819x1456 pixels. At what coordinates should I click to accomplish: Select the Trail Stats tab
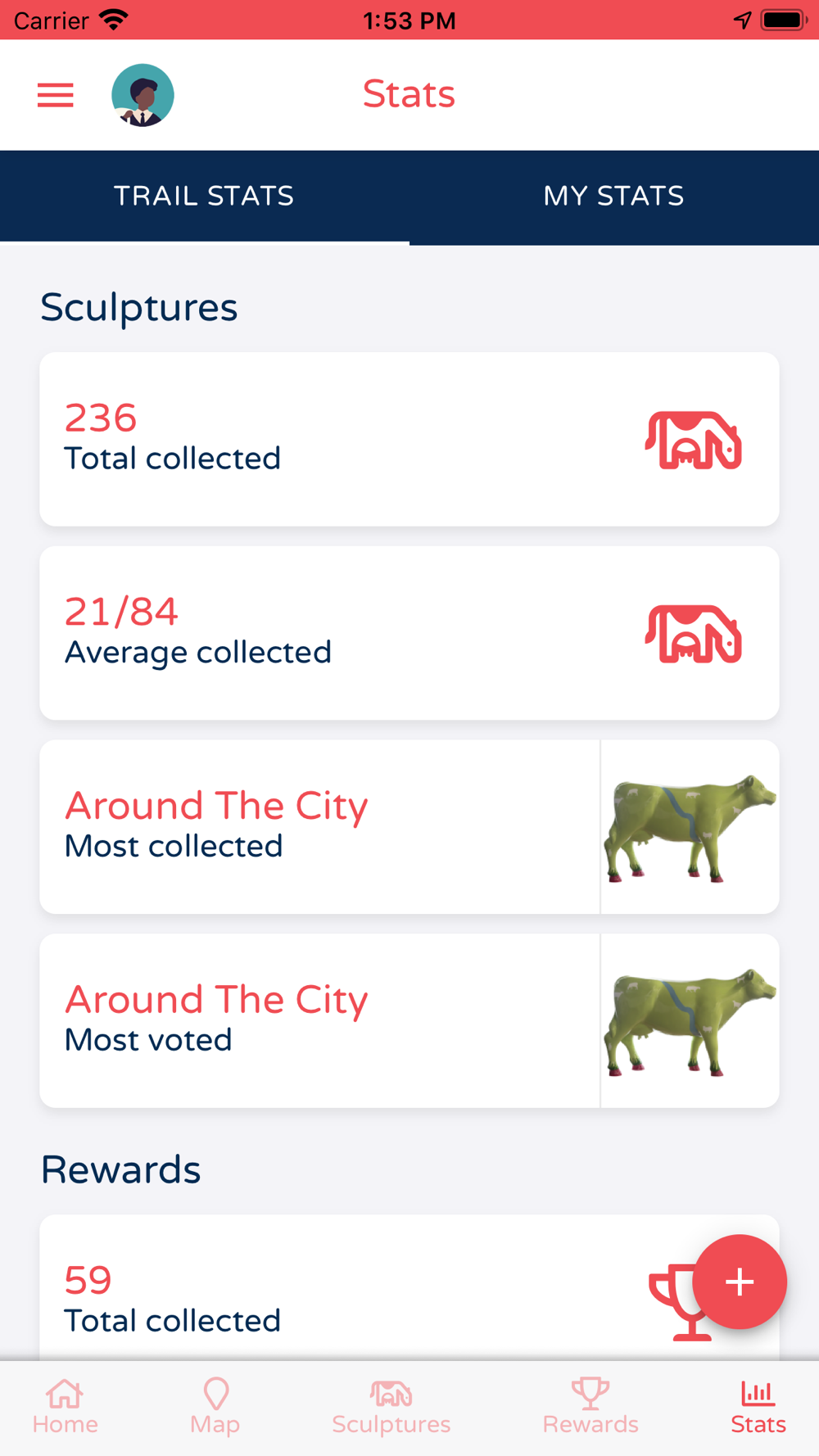click(205, 197)
